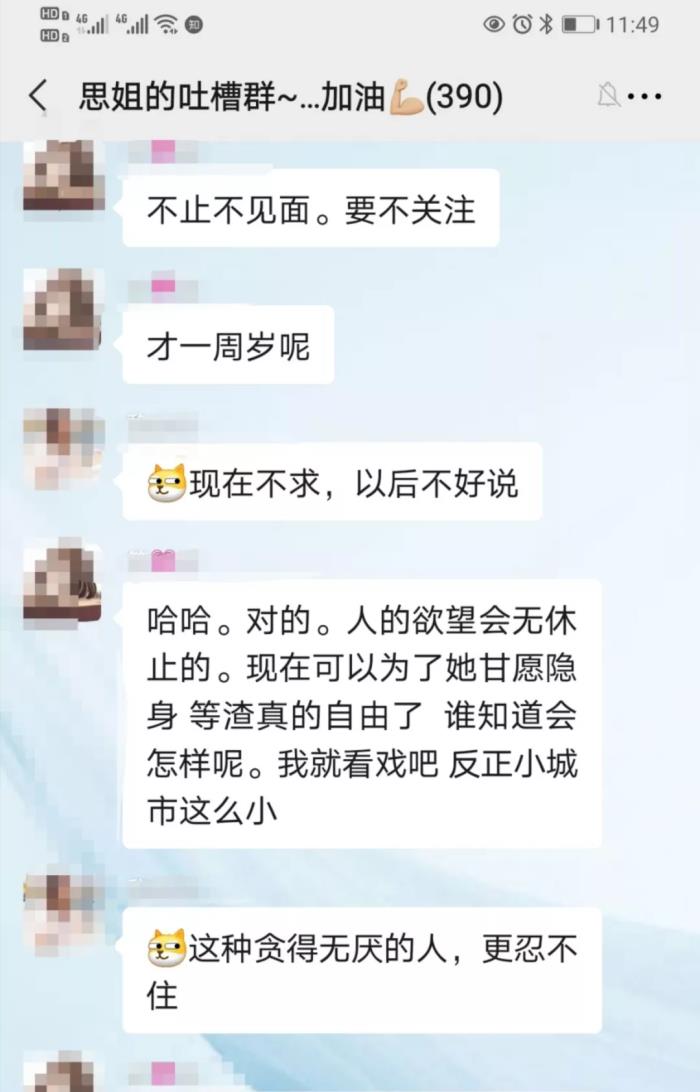Open the group chat overflow menu
The image size is (700, 1092).
pyautogui.click(x=646, y=97)
